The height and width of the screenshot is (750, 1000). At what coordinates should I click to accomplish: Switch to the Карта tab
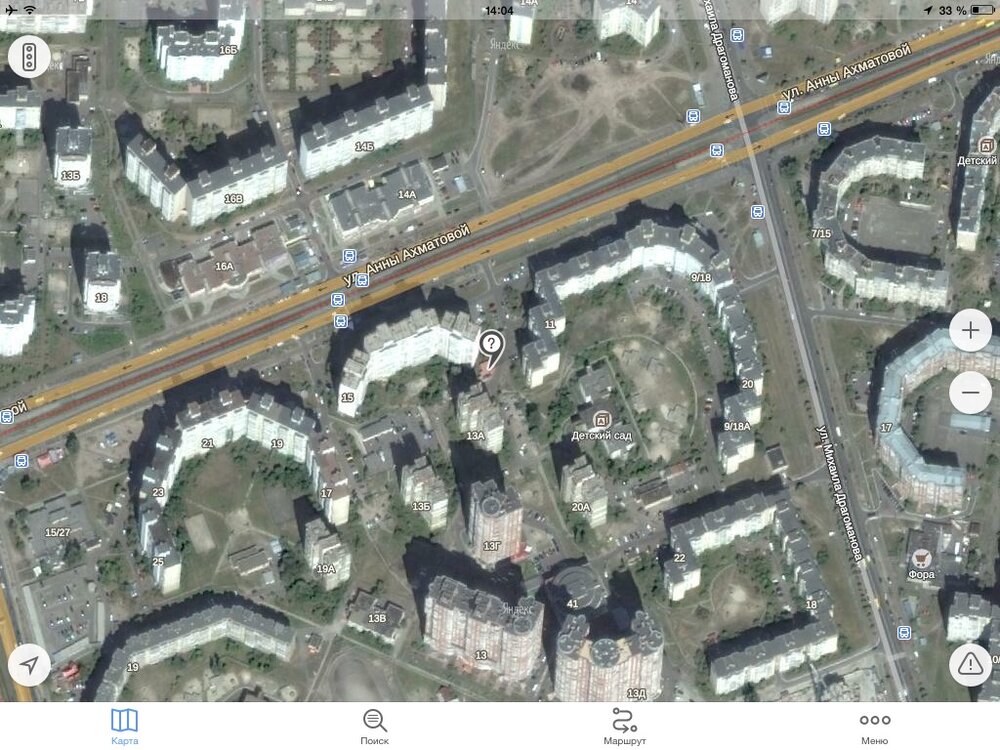click(x=125, y=726)
